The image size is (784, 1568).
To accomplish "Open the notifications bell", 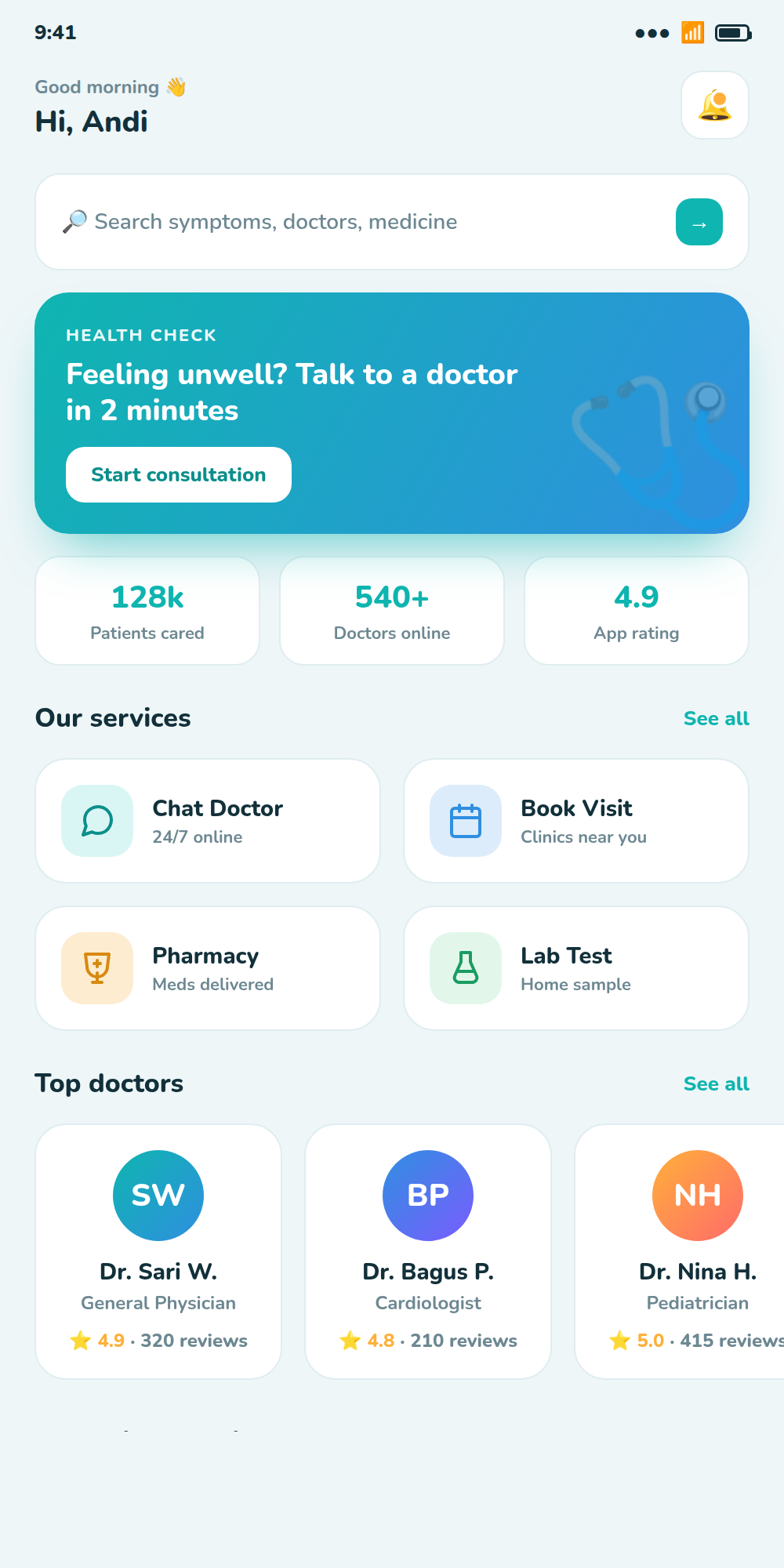I will (x=715, y=105).
